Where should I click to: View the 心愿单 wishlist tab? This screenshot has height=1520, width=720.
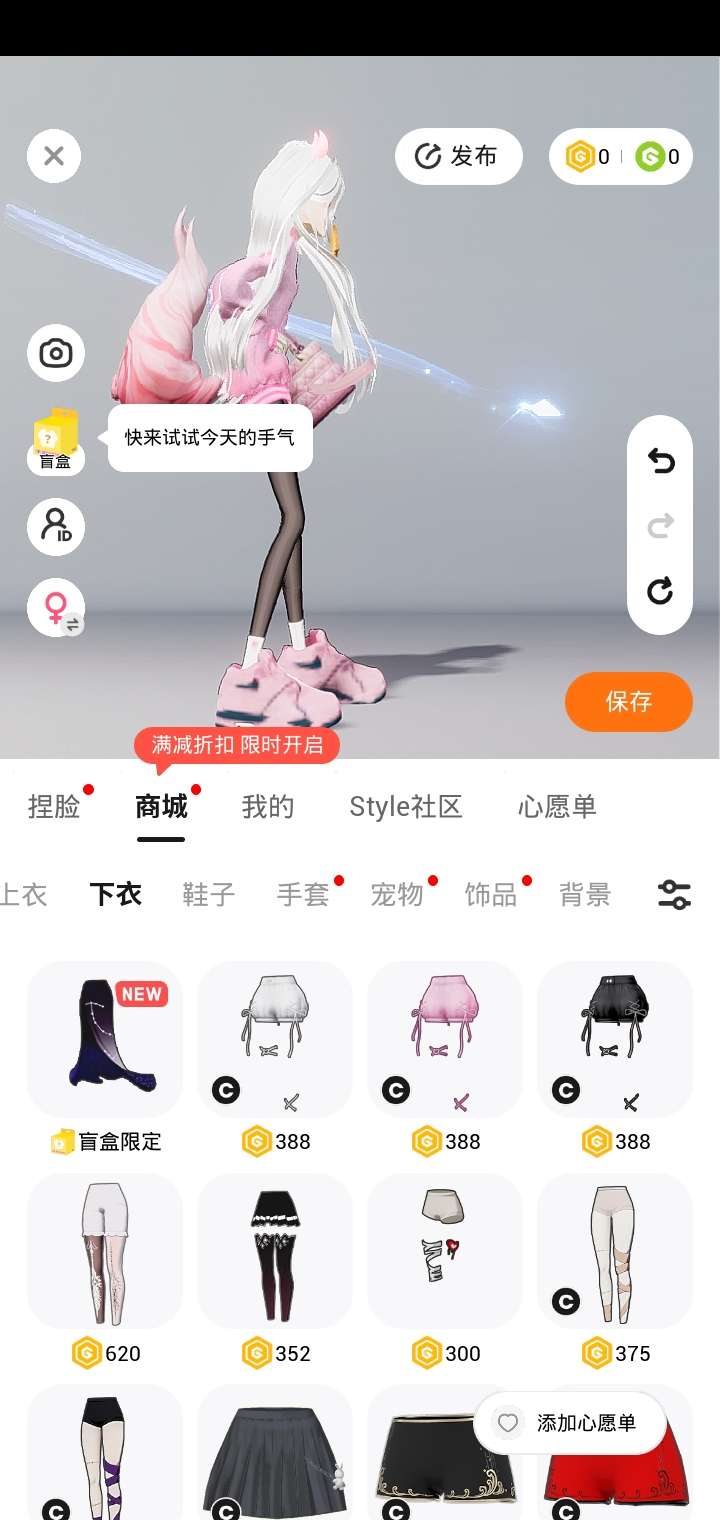tap(557, 806)
